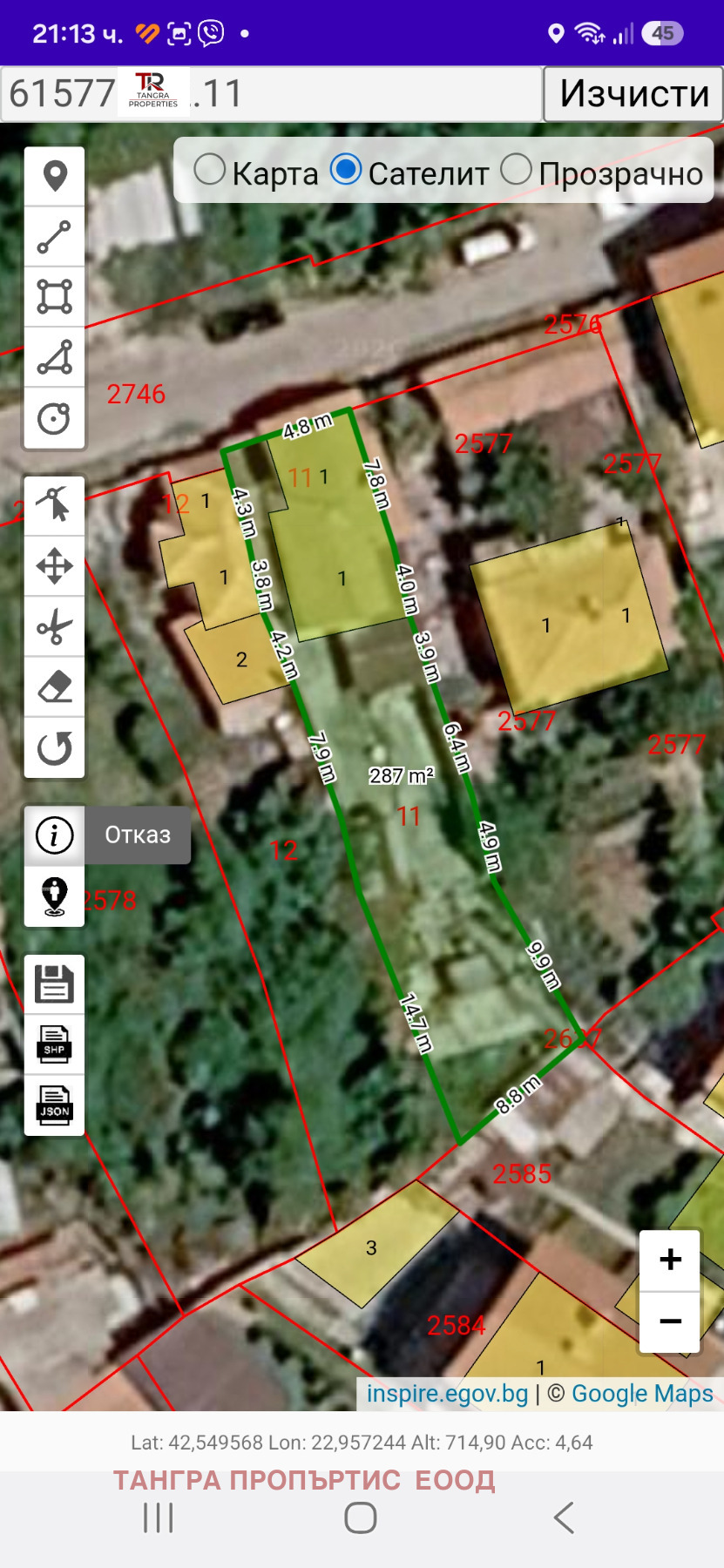Enable the move arrows tool

[55, 566]
